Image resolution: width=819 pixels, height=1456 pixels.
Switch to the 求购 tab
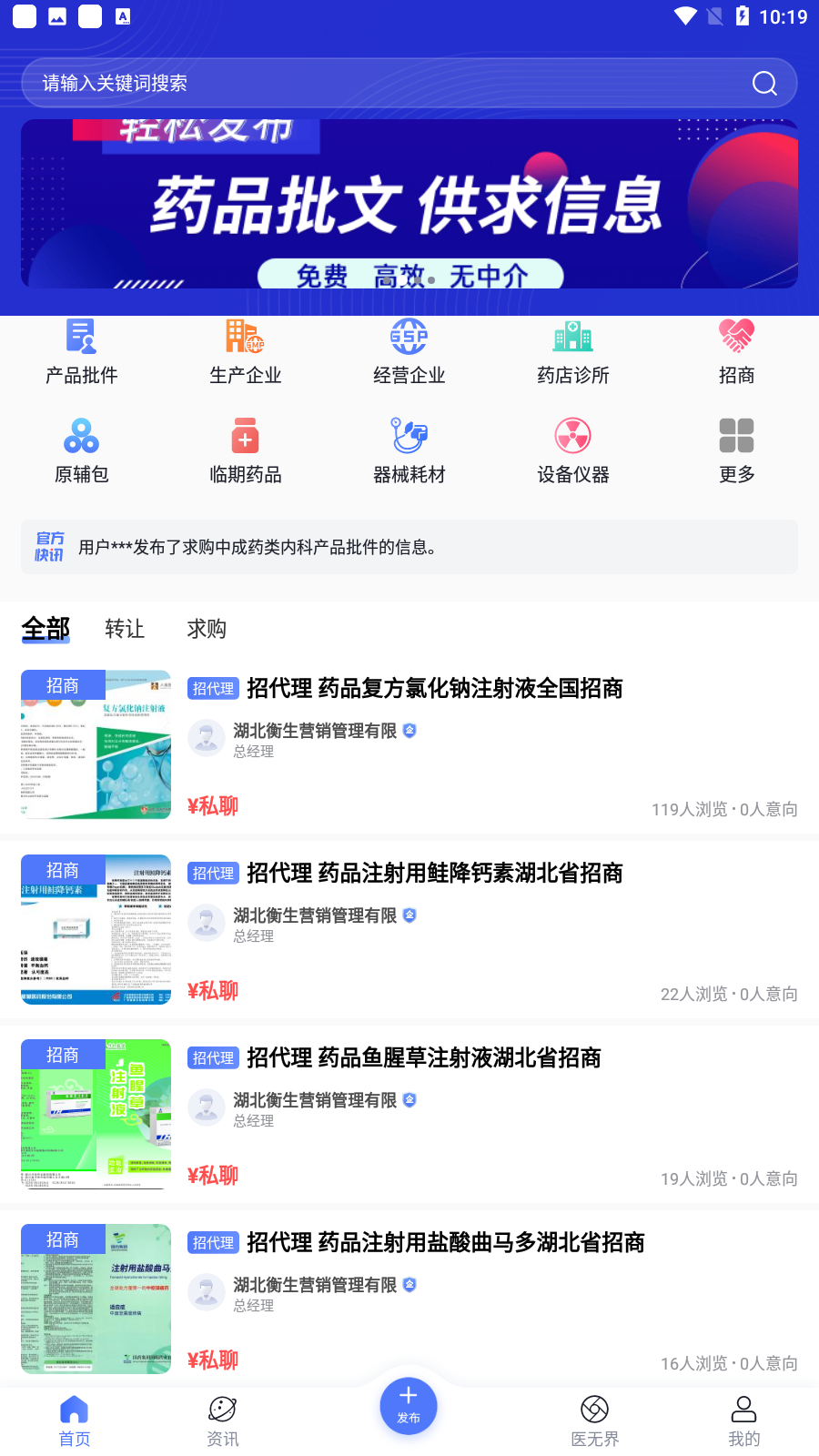pyautogui.click(x=207, y=629)
